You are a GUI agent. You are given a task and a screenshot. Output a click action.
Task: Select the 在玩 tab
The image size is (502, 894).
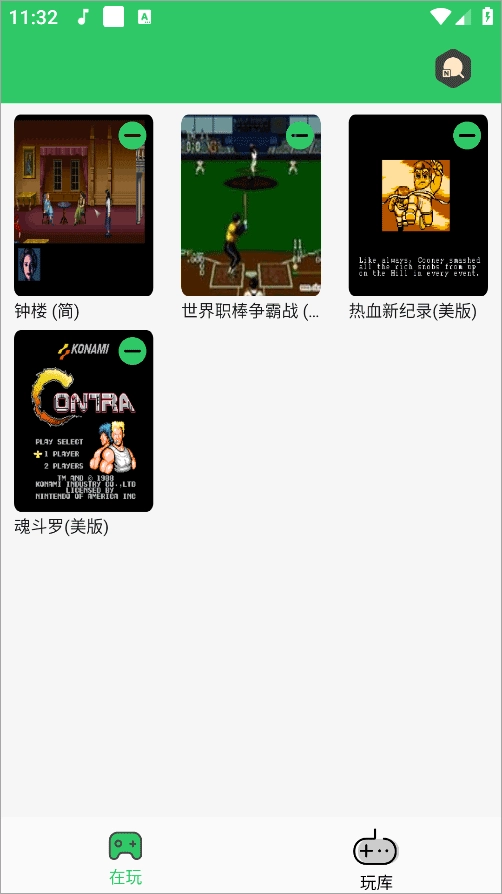tap(126, 858)
